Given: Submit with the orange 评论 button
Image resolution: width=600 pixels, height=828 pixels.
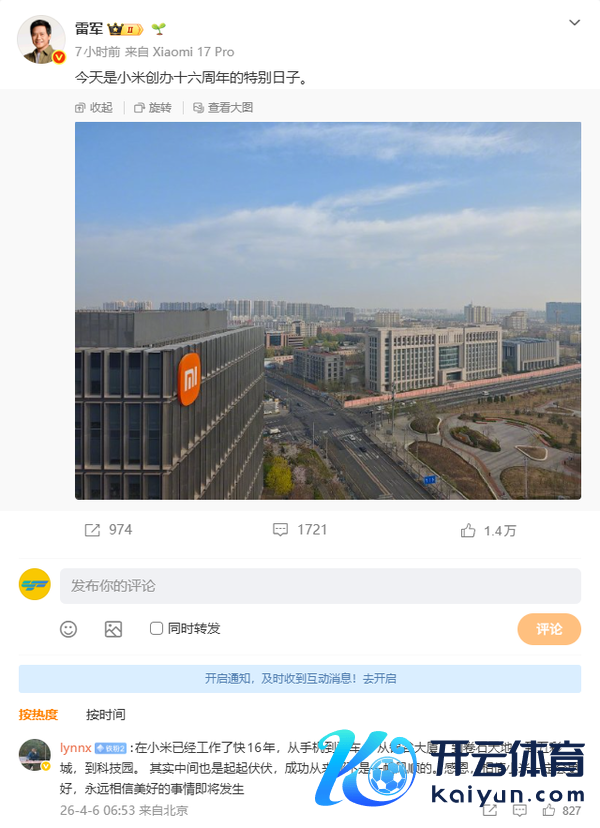Looking at the screenshot, I should pyautogui.click(x=549, y=629).
